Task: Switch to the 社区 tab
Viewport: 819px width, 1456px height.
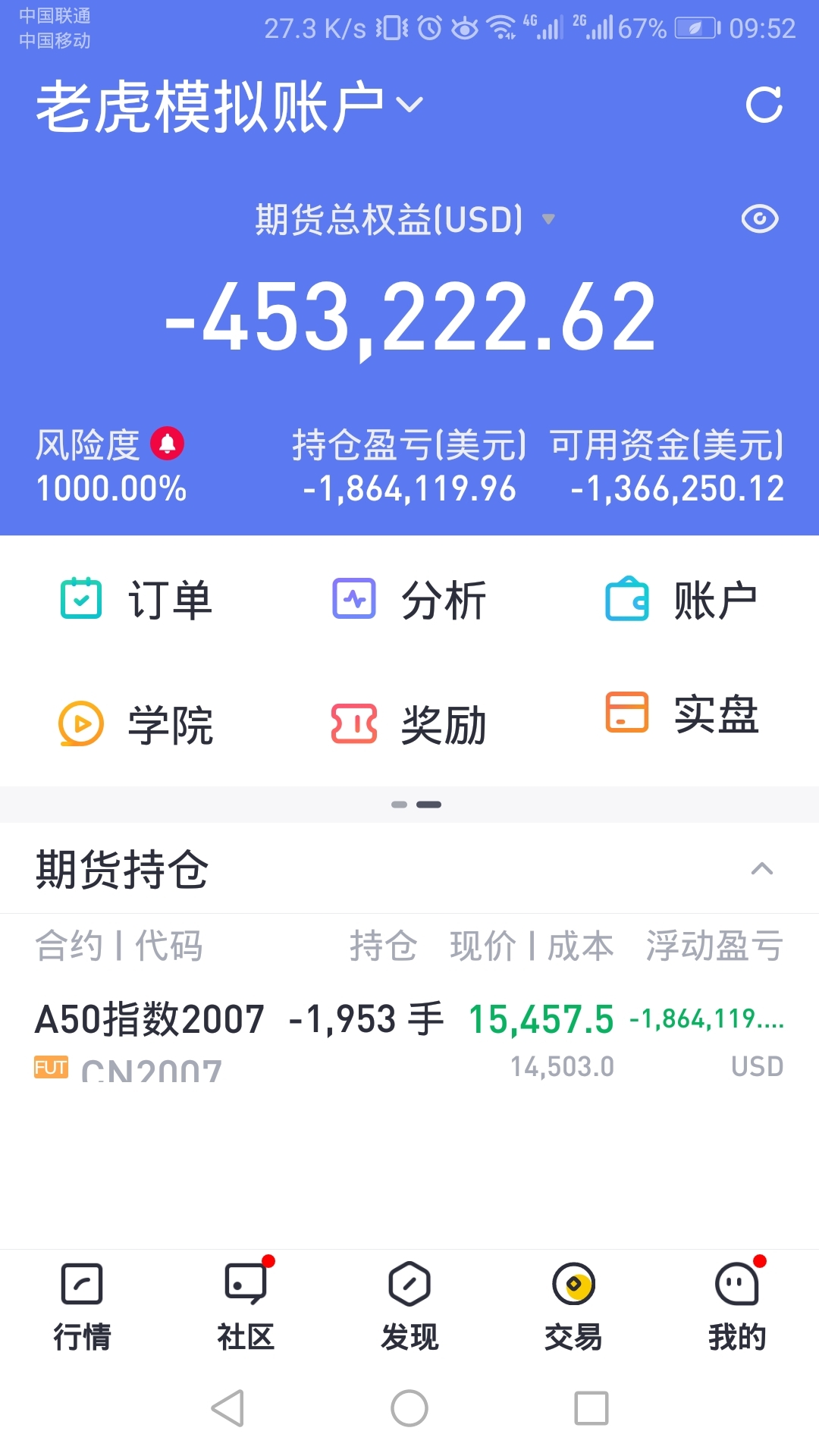Action: [x=246, y=1307]
